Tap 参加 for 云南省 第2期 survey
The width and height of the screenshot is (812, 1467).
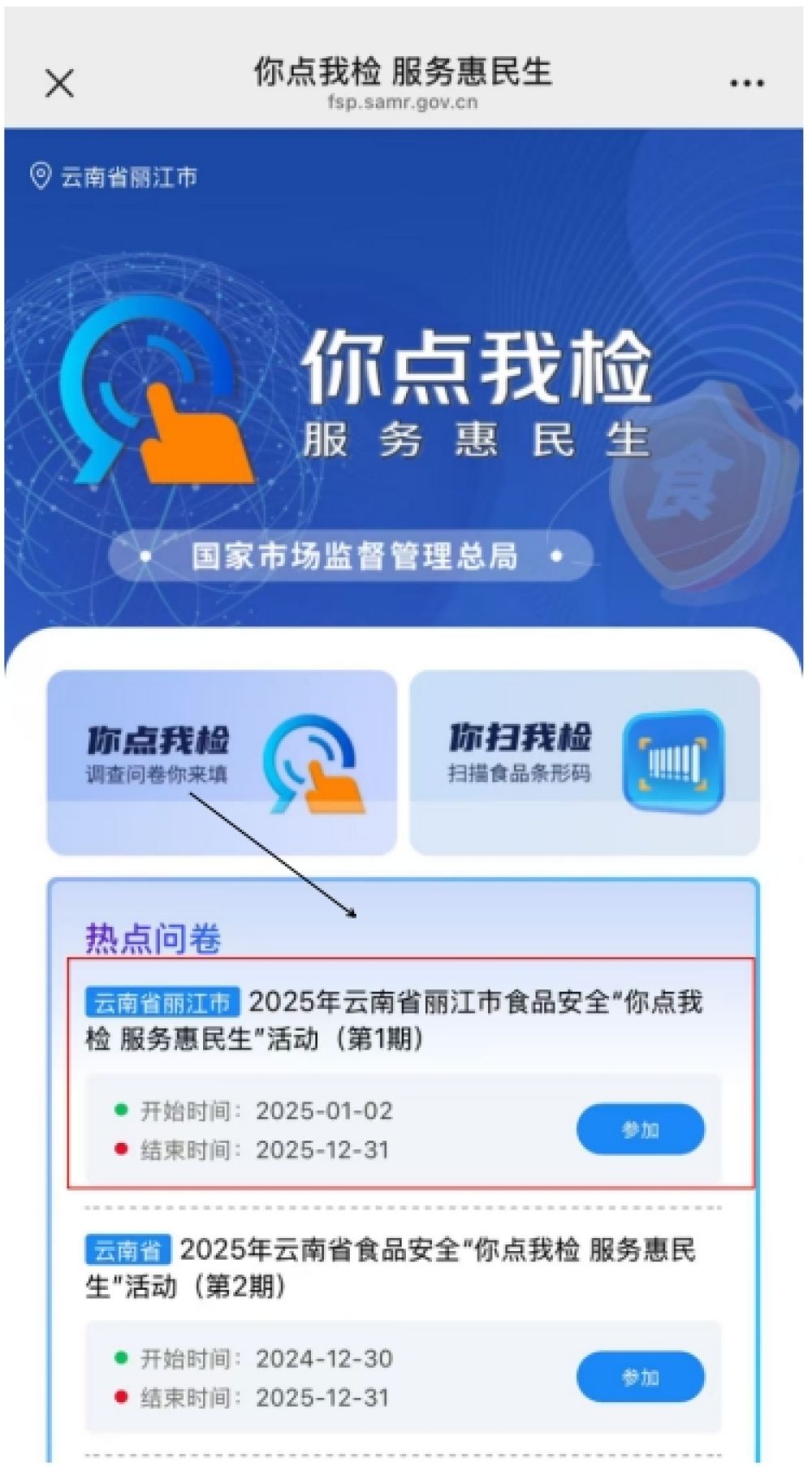[640, 1377]
